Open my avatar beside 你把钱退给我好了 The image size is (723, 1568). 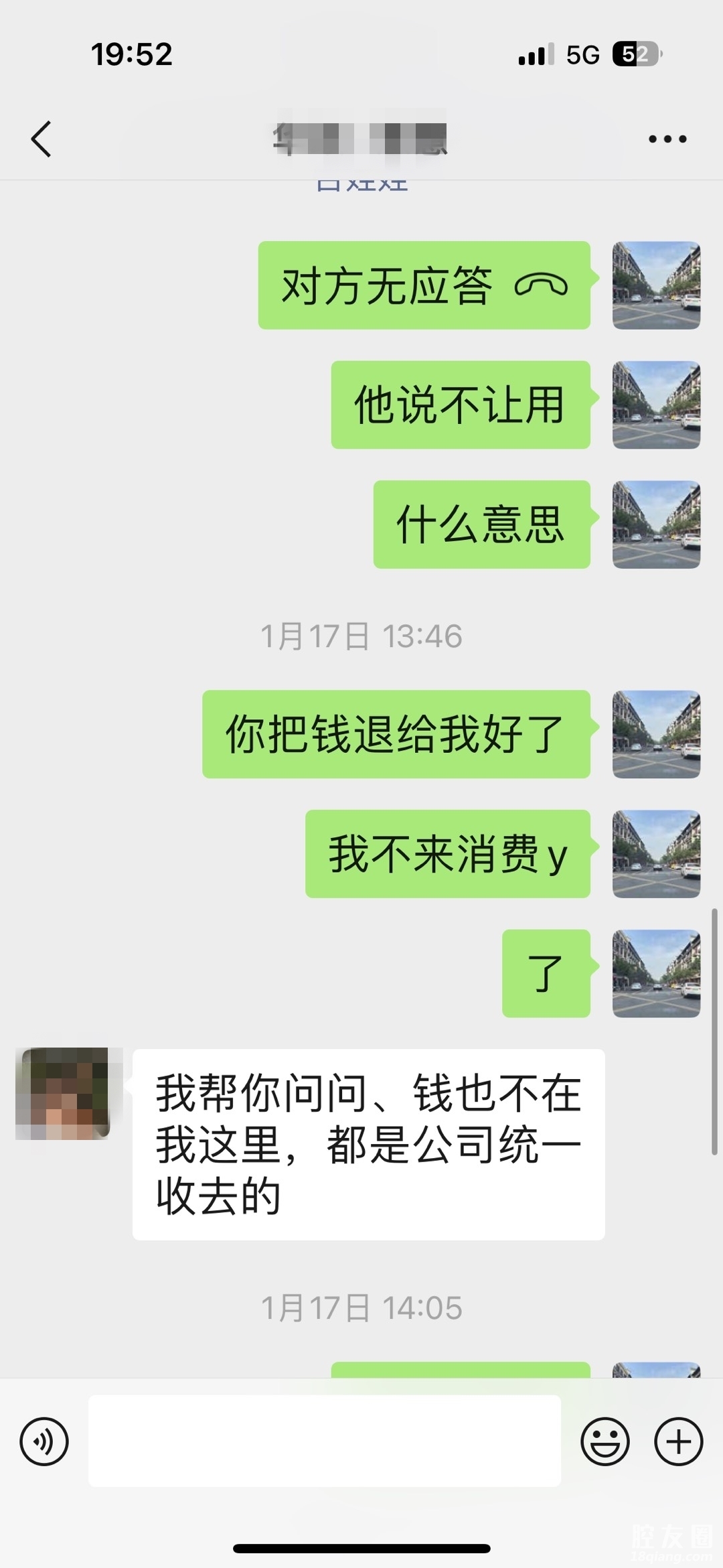click(x=656, y=734)
